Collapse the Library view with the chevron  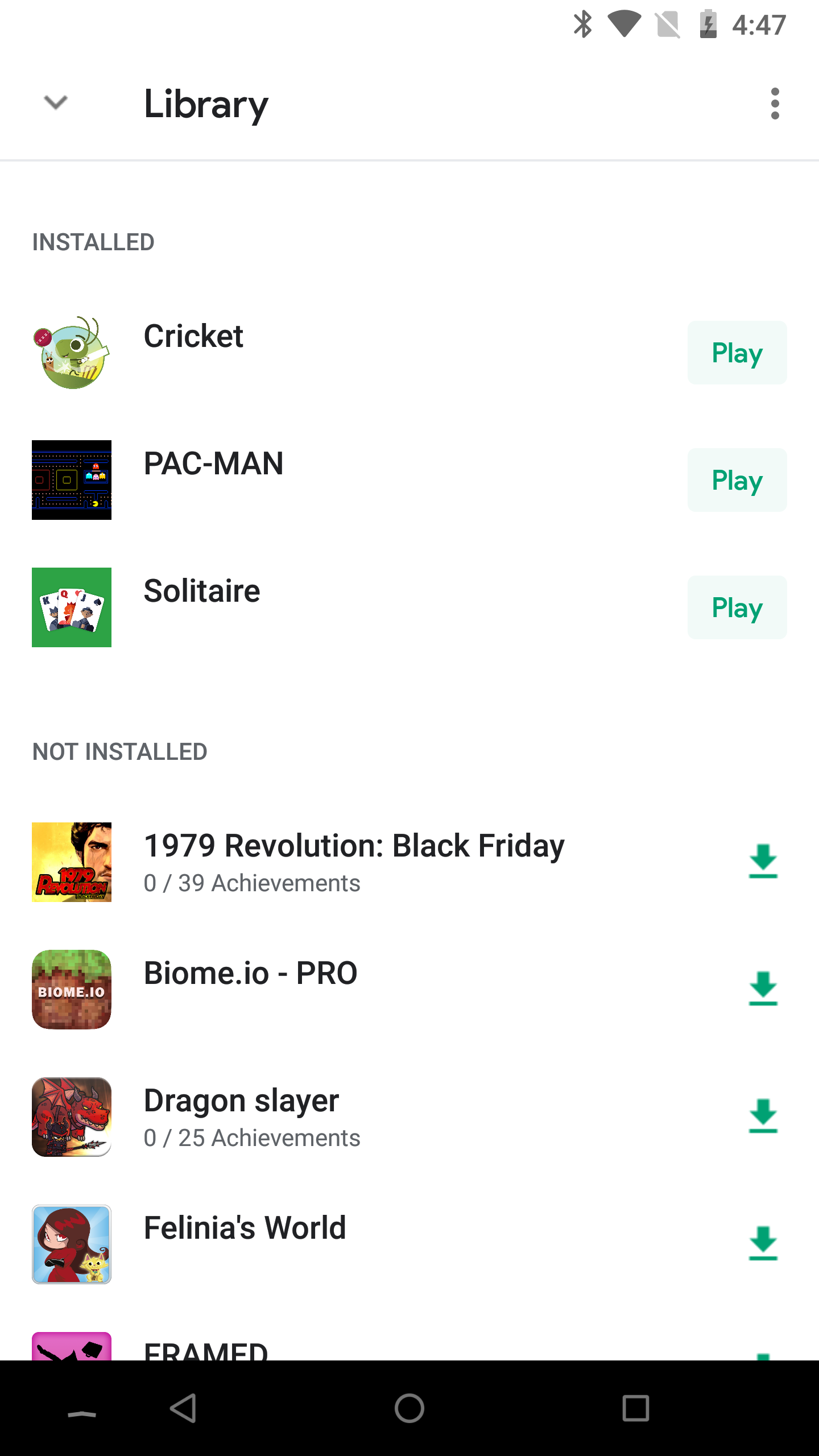[x=55, y=103]
